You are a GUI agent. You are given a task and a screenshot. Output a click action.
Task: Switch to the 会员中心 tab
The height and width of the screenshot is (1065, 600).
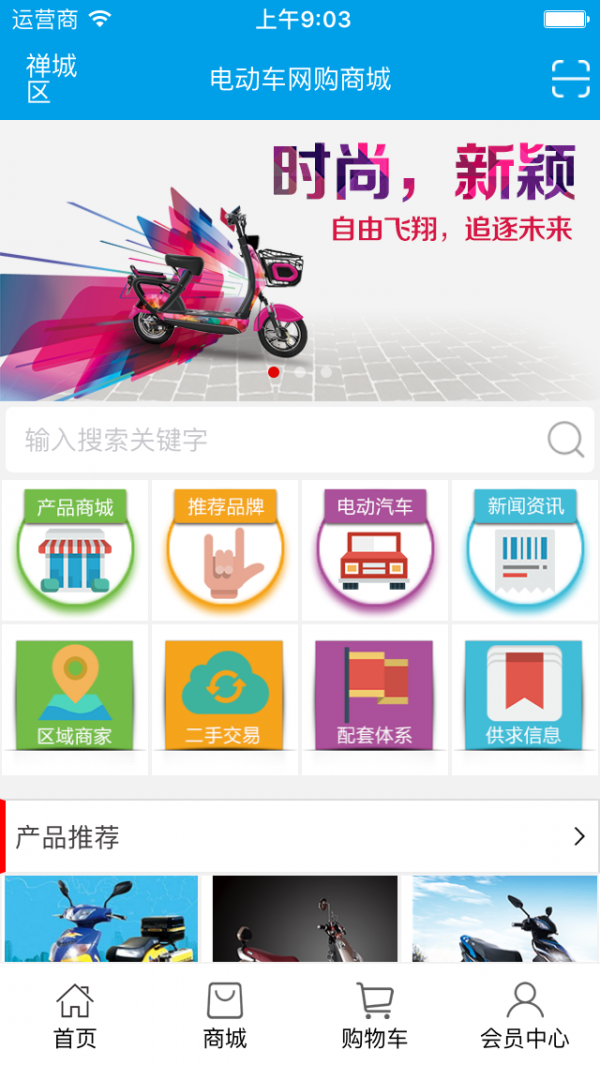525,1015
